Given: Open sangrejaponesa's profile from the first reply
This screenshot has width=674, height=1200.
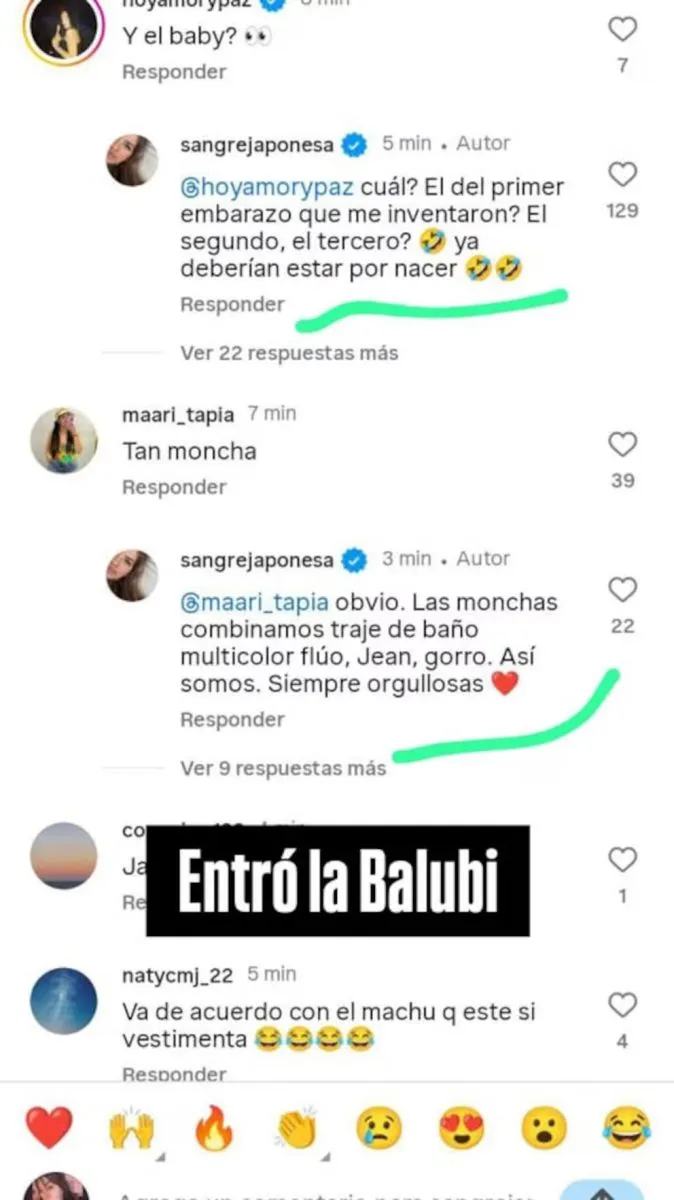Looking at the screenshot, I should [x=256, y=144].
